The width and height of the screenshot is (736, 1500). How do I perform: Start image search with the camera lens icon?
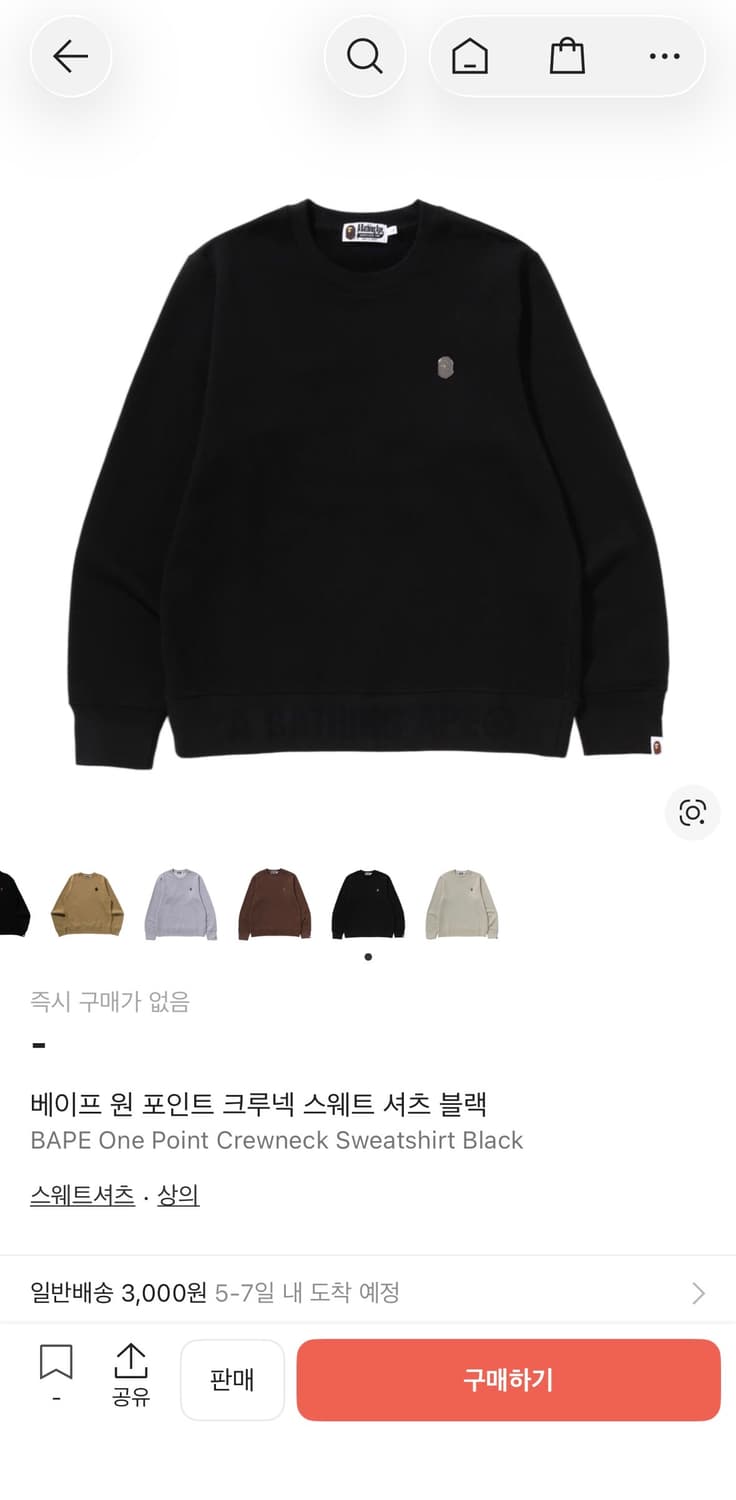(692, 814)
